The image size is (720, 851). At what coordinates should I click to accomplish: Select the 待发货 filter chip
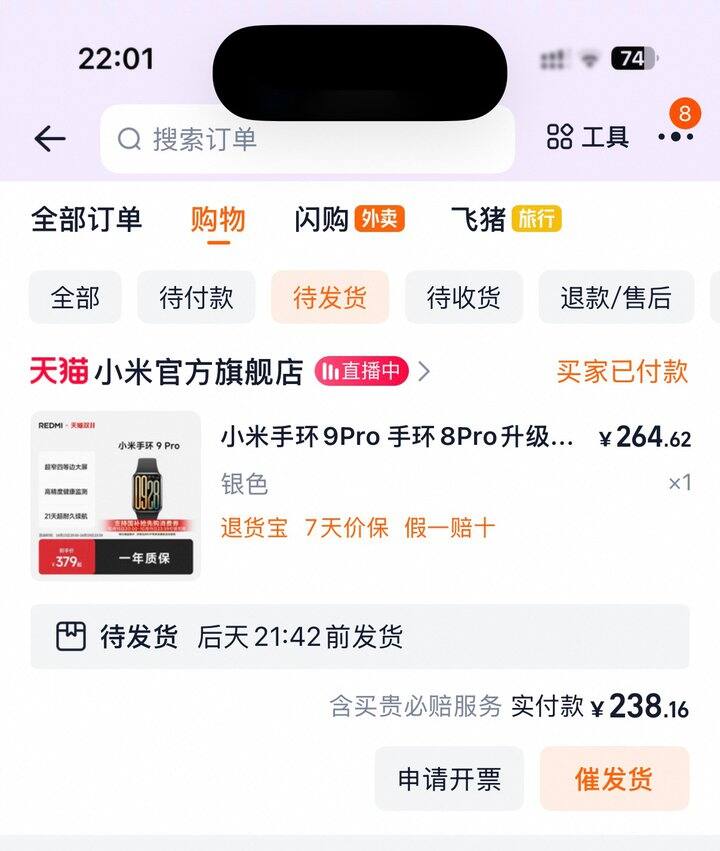[330, 297]
